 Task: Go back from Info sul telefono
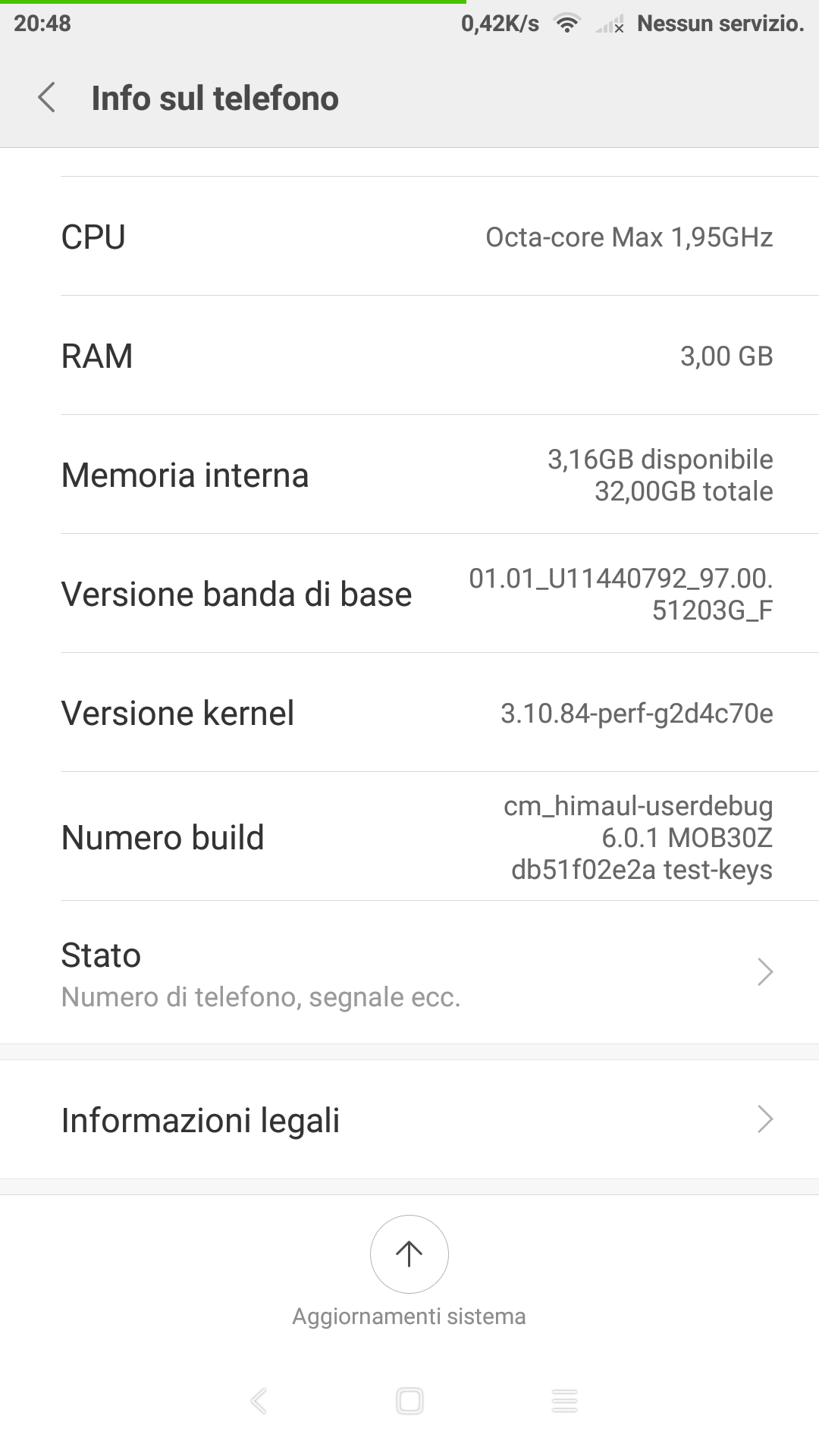(47, 98)
